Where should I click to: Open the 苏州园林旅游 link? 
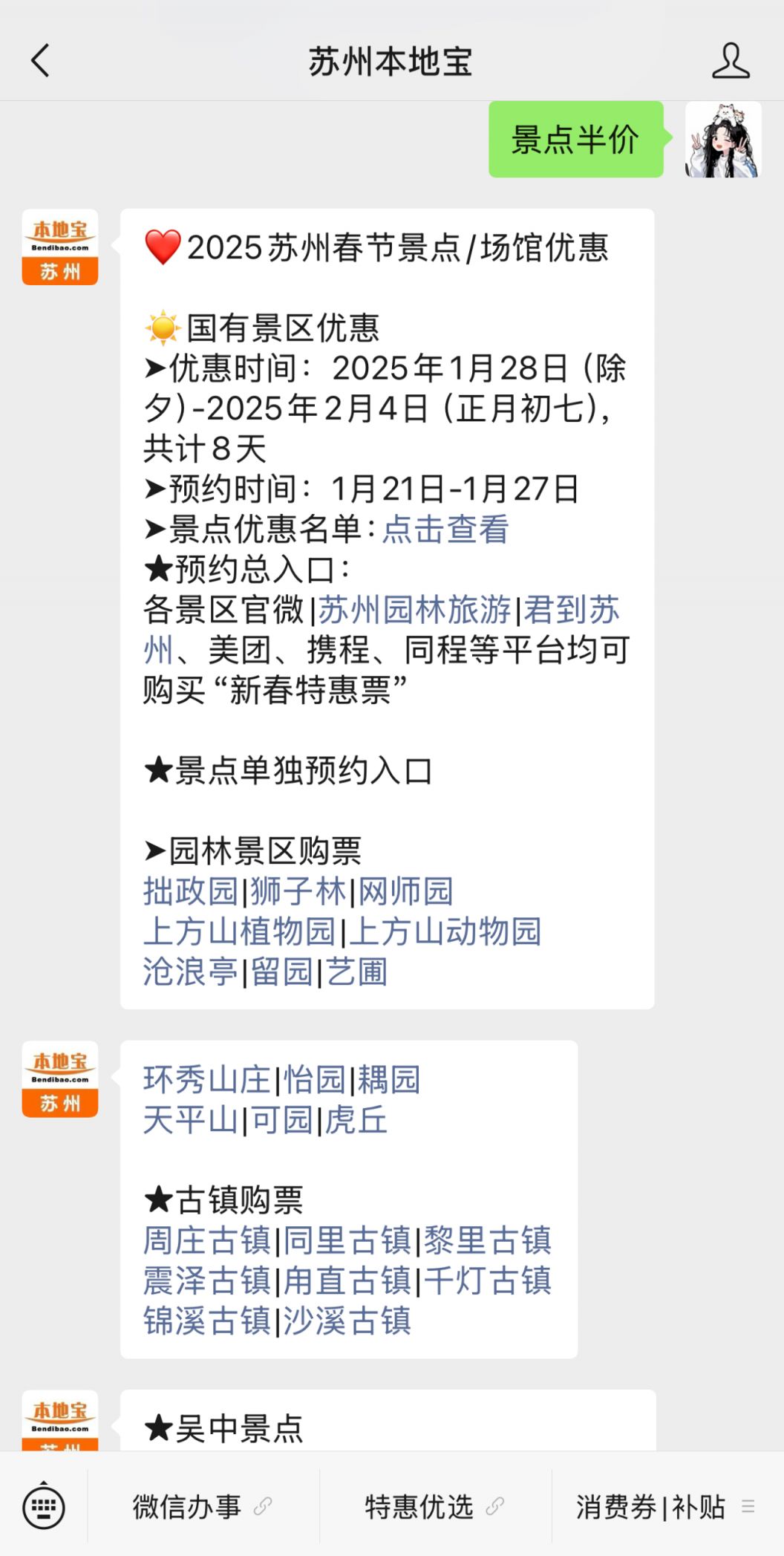pos(414,610)
